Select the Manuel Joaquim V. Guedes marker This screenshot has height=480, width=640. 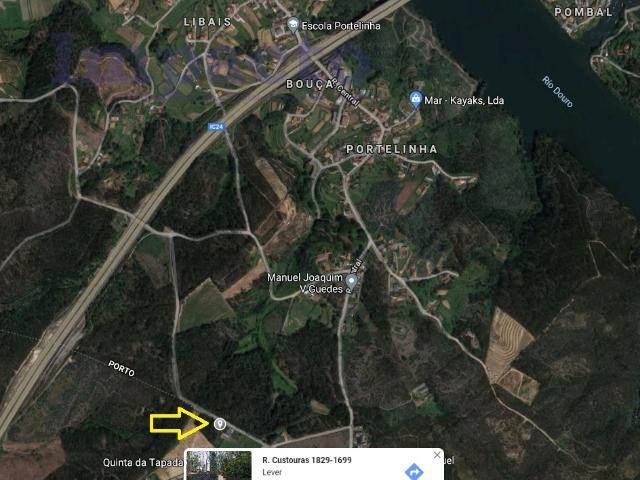pyautogui.click(x=350, y=280)
